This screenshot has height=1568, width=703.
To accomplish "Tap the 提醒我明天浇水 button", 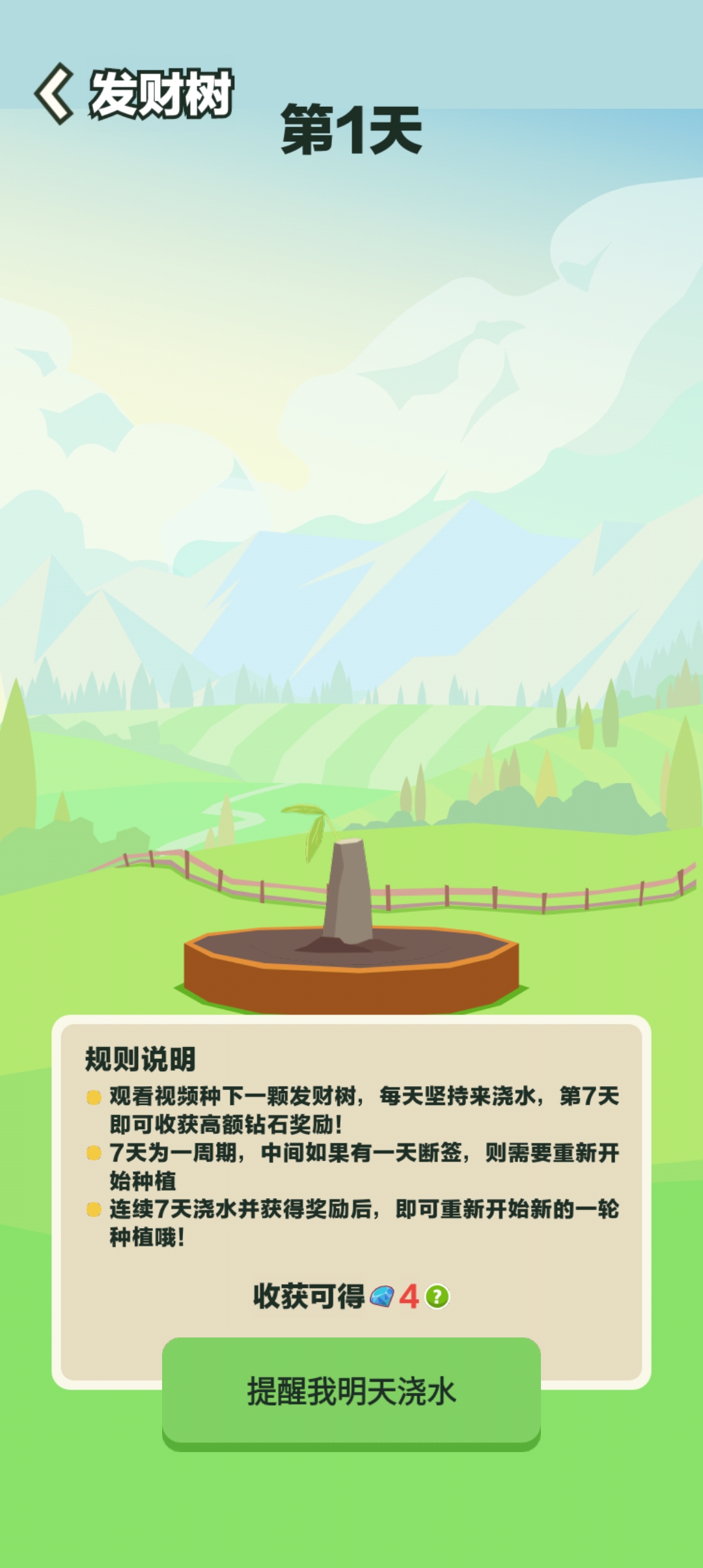I will click(x=351, y=1391).
